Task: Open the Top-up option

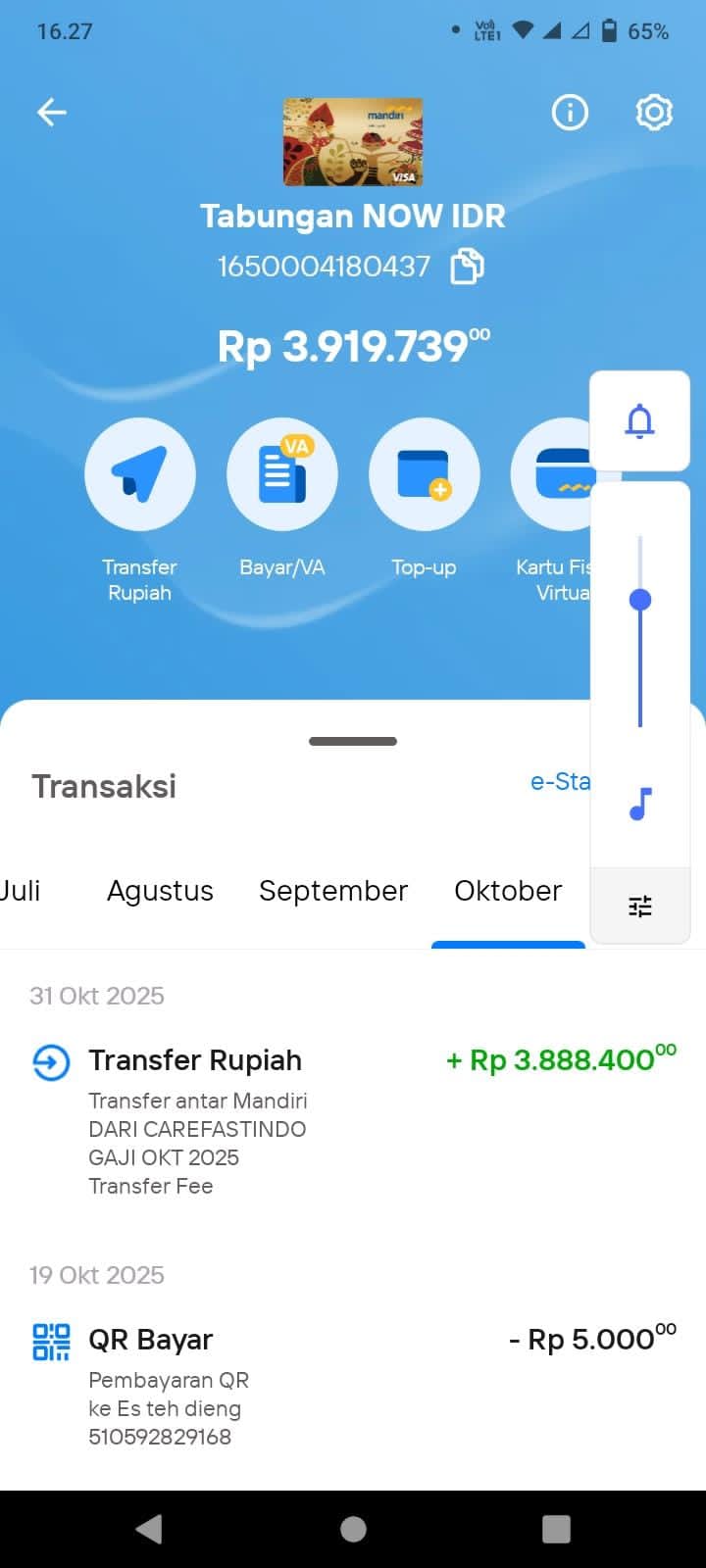Action: (x=424, y=474)
